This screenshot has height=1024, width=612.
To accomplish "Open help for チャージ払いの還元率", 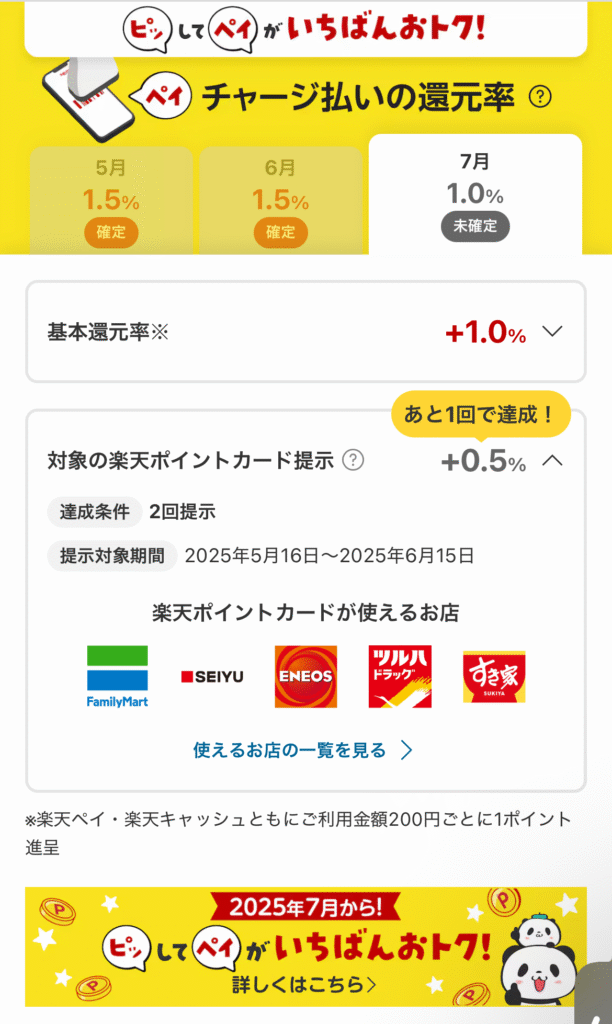I will (540, 97).
